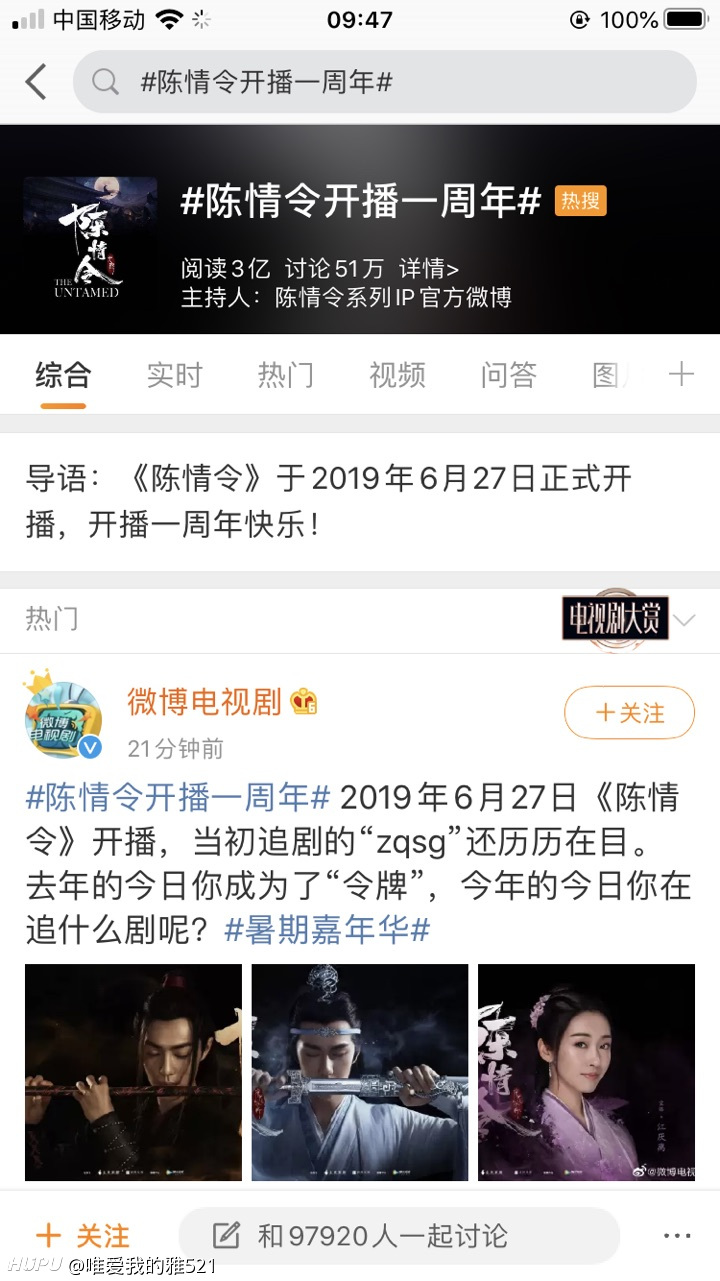
Task: View the first post image with flute
Action: [x=133, y=1072]
